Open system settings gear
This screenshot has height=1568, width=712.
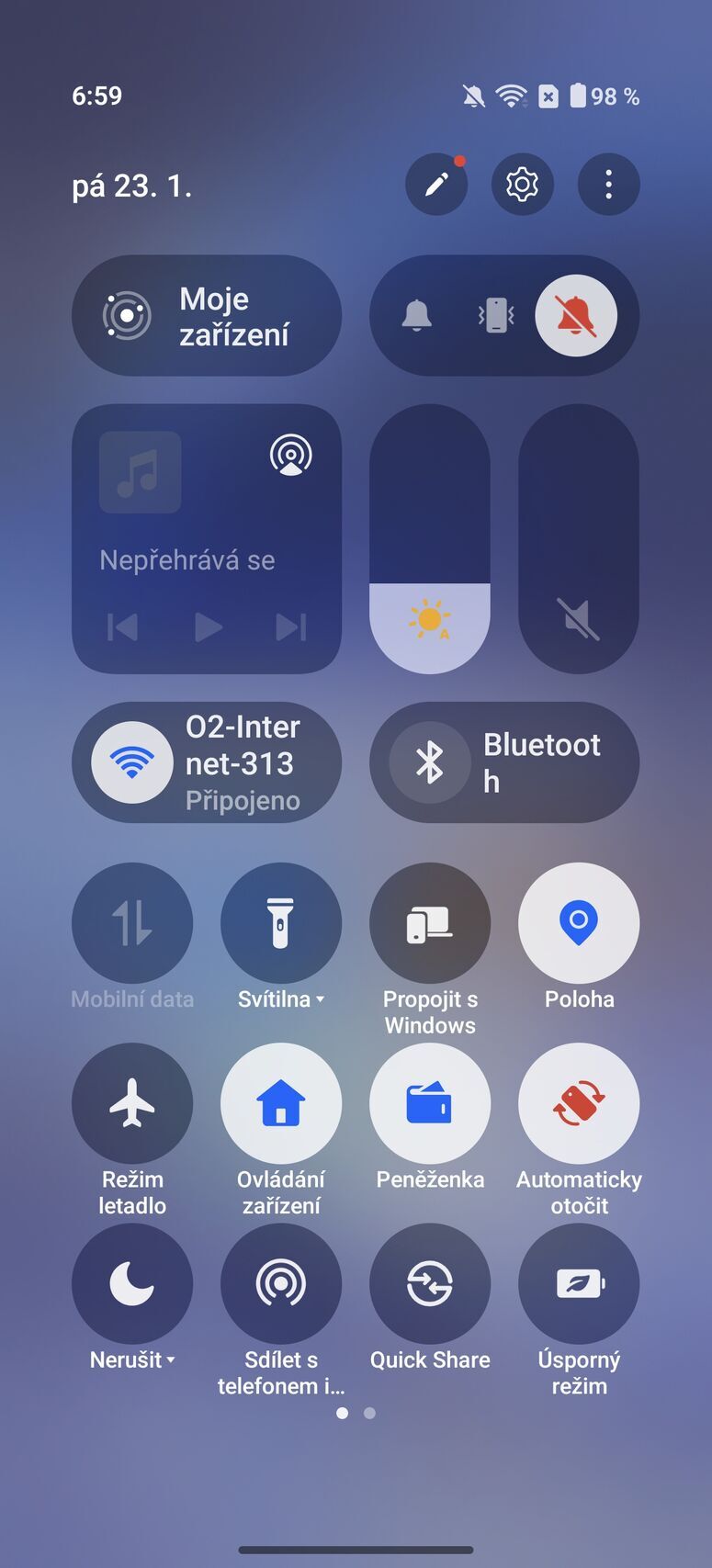[x=522, y=185]
